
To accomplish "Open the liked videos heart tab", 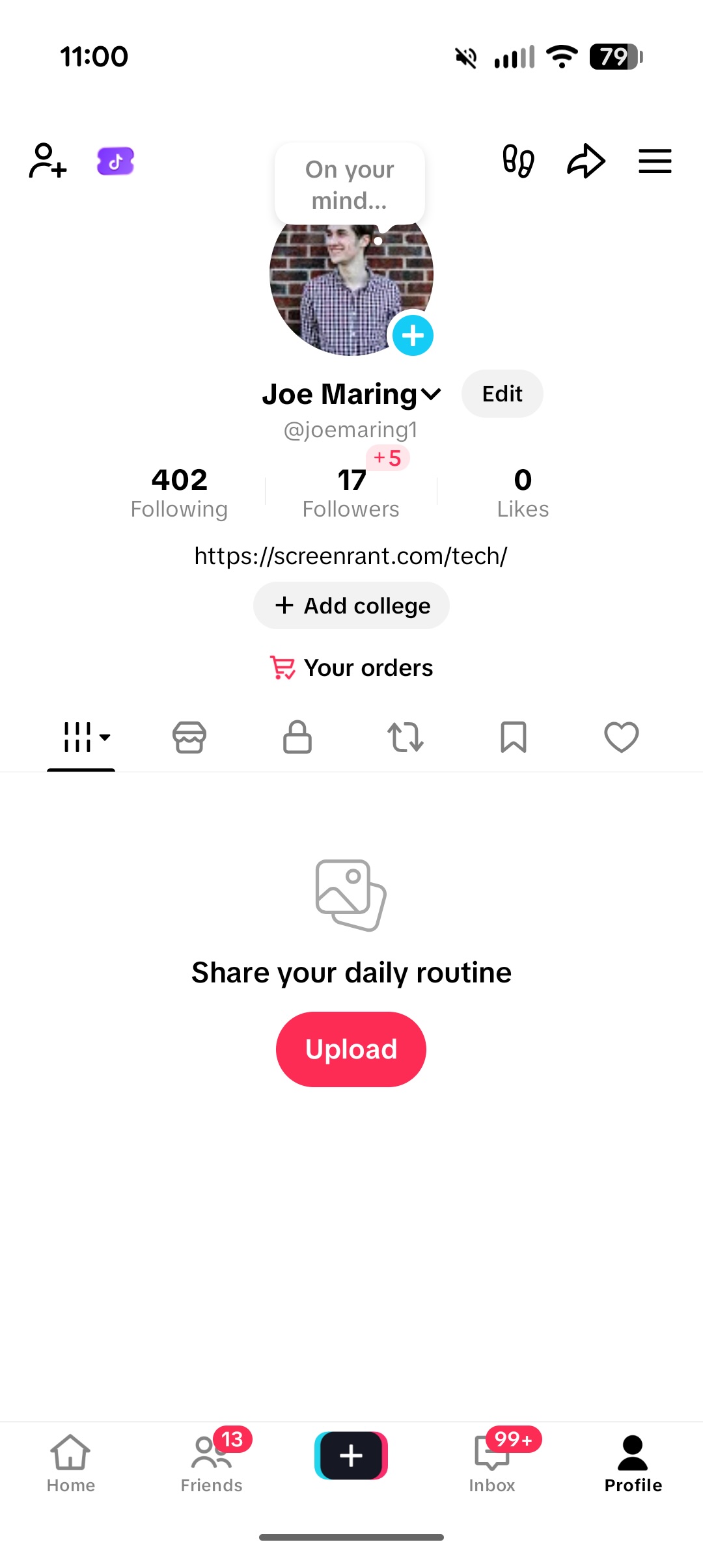I will (x=621, y=737).
